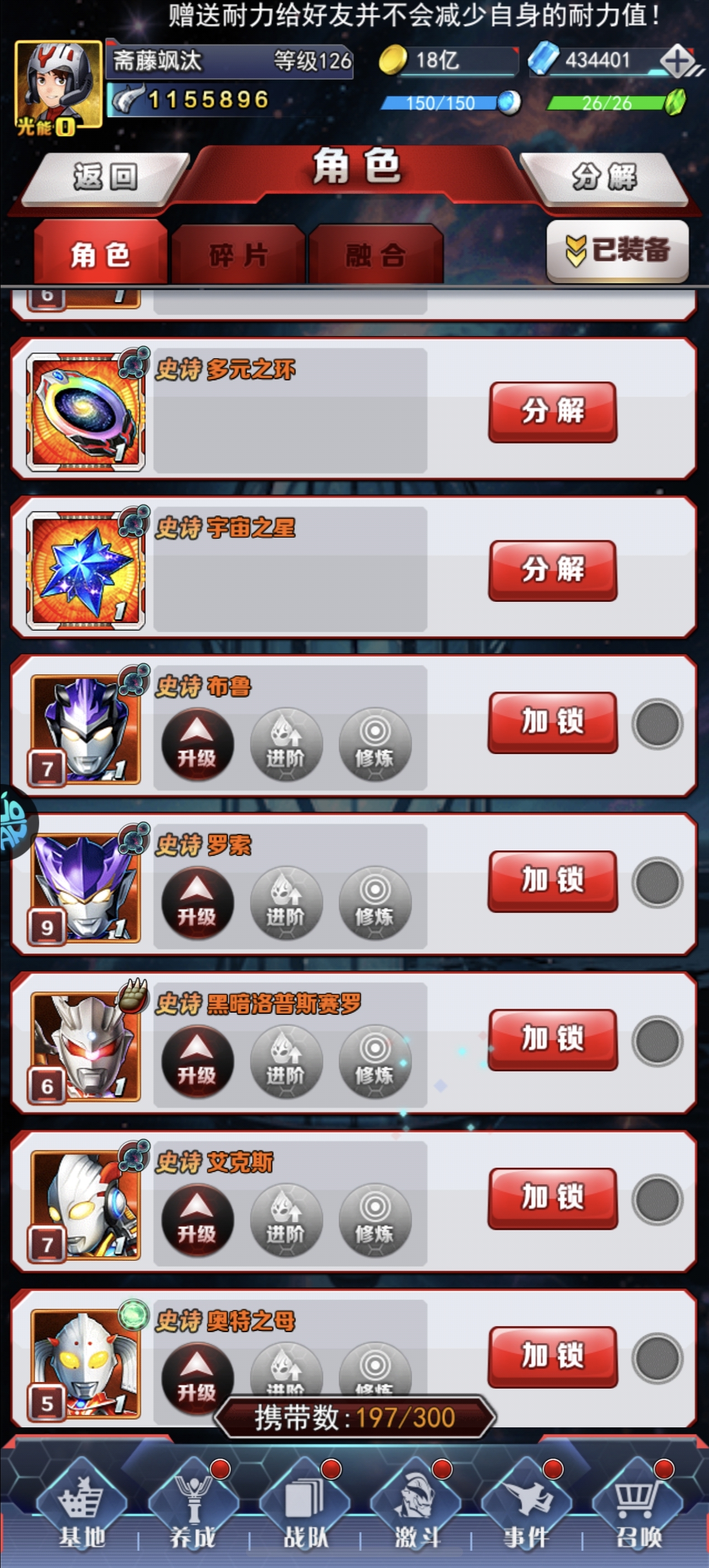Tap 进阶 for 史诗 黑暗洛普斯赛罗
Screen dimensions: 709x1568
pos(286,1061)
